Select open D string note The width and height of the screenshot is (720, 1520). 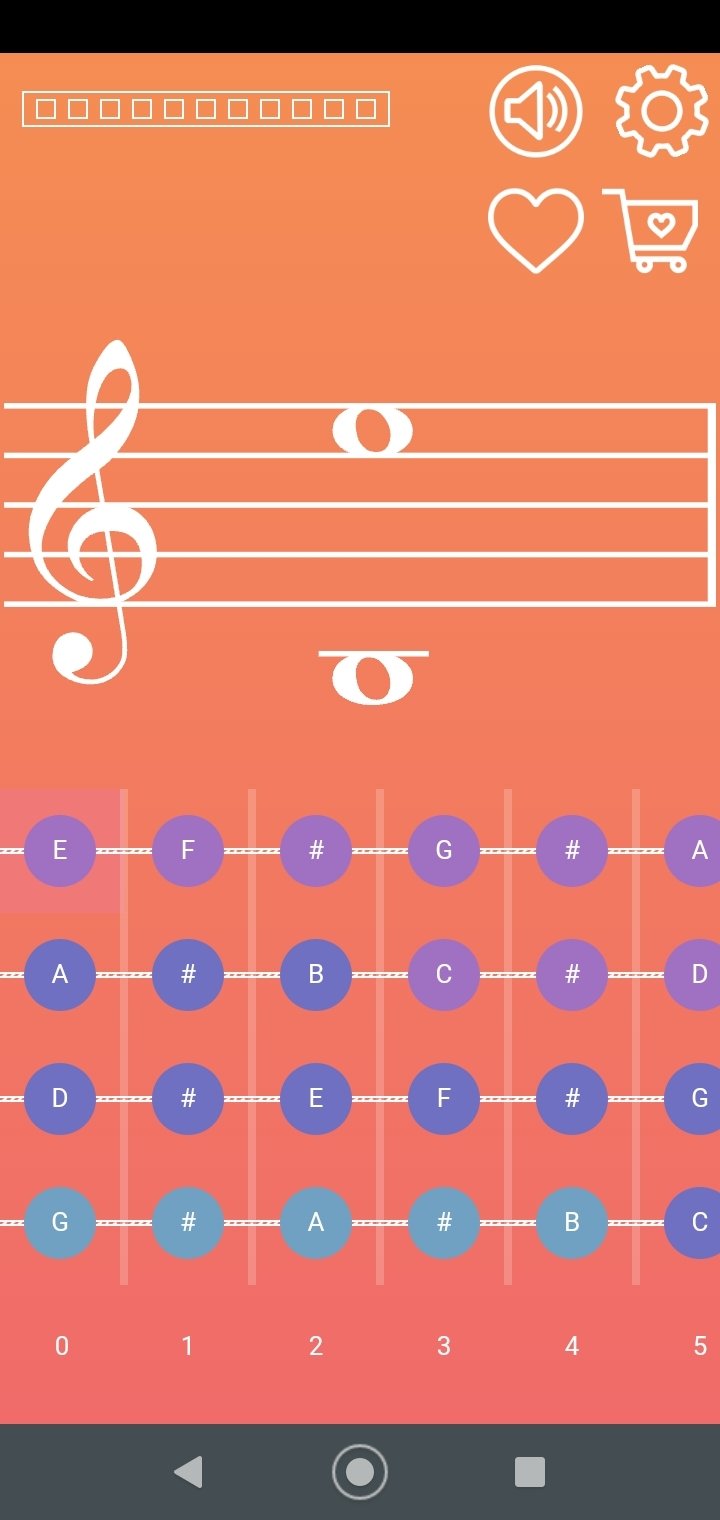(60, 1099)
